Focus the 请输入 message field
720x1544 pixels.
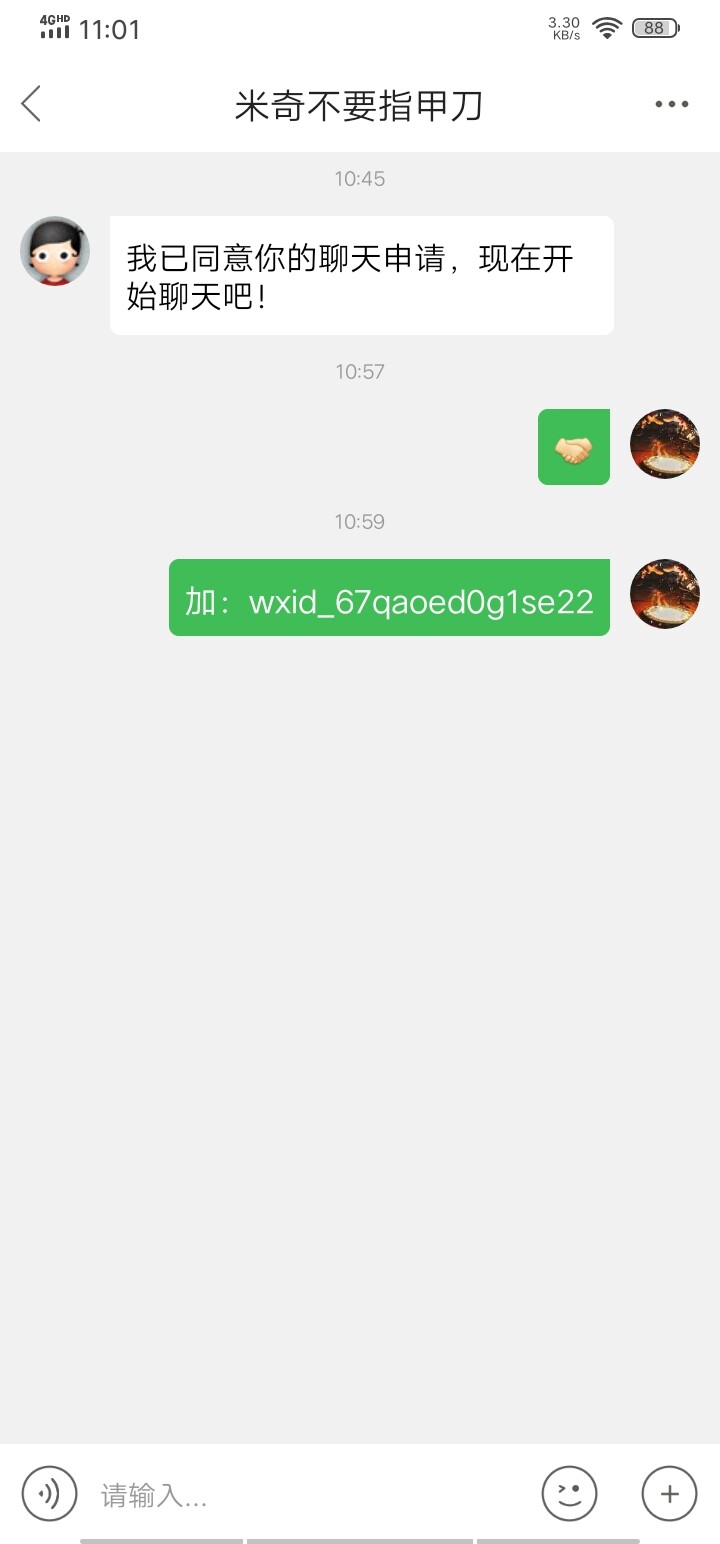click(310, 1495)
